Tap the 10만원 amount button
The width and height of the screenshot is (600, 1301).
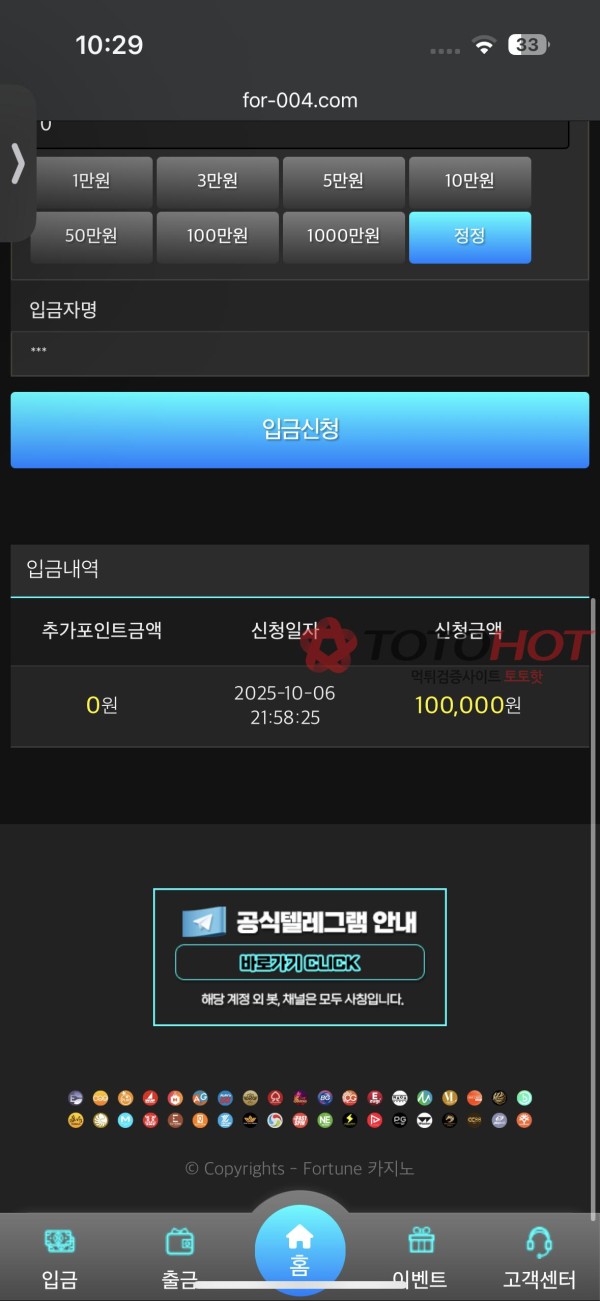[469, 182]
